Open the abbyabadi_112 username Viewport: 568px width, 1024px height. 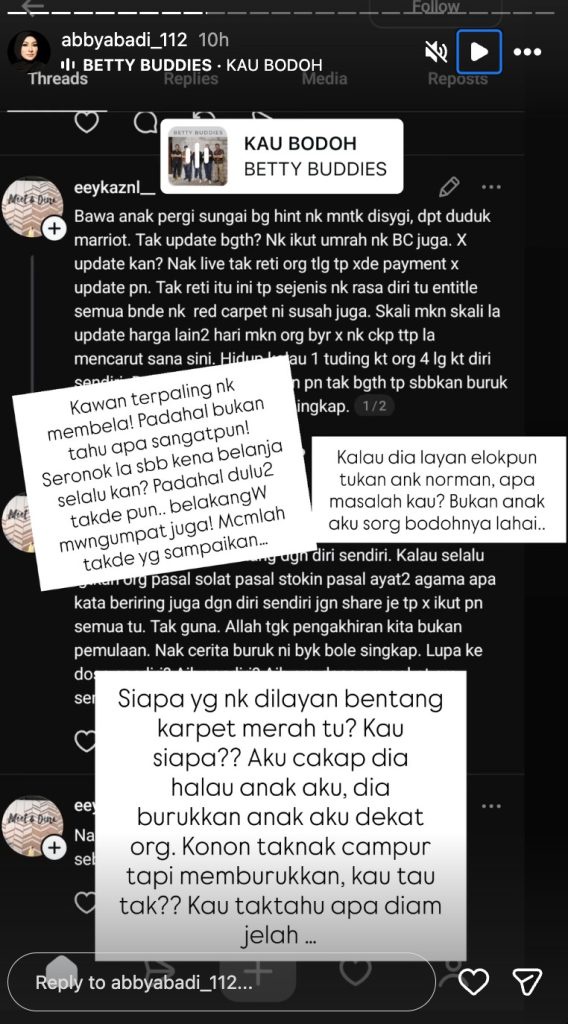pos(124,40)
